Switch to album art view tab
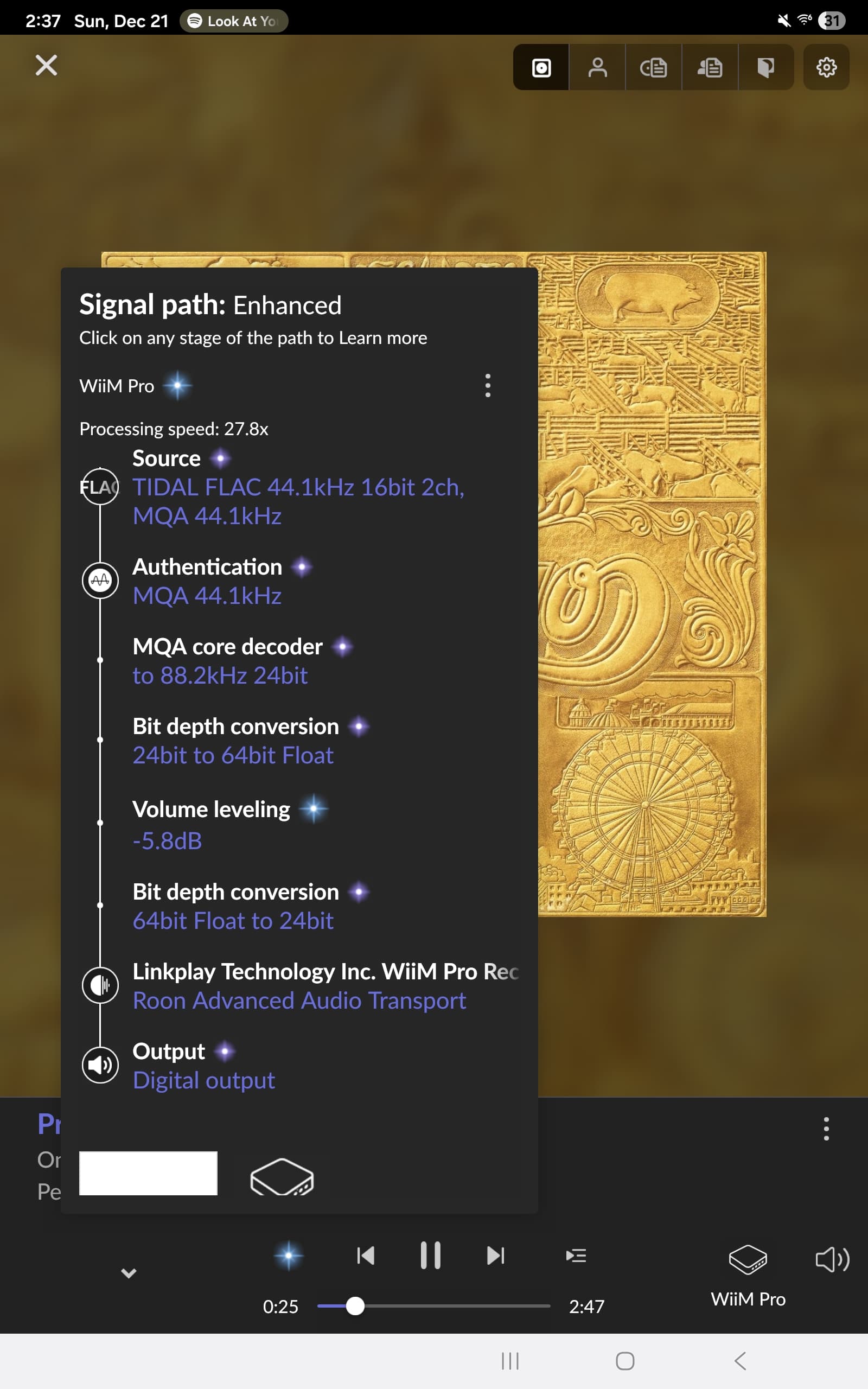Image resolution: width=868 pixels, height=1389 pixels. [541, 67]
